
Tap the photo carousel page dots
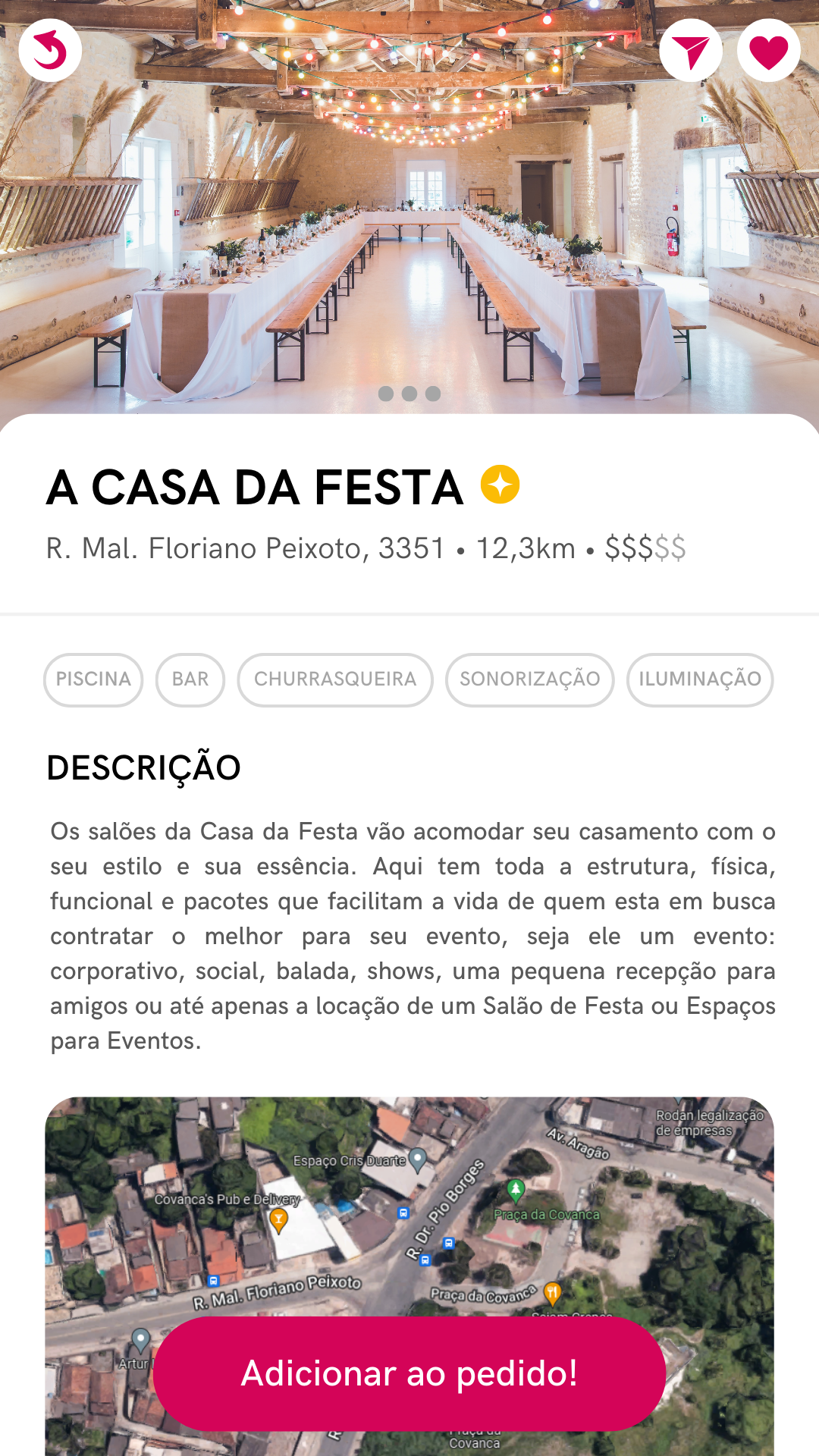pyautogui.click(x=409, y=394)
